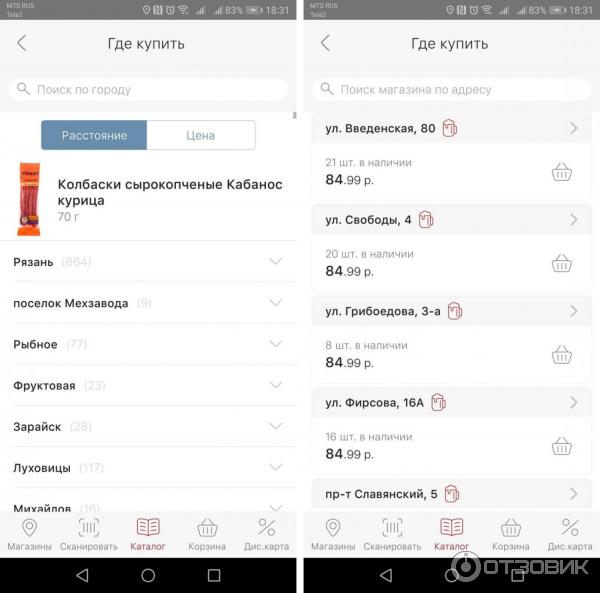Add to basket from the ул. Введенская store

click(562, 172)
